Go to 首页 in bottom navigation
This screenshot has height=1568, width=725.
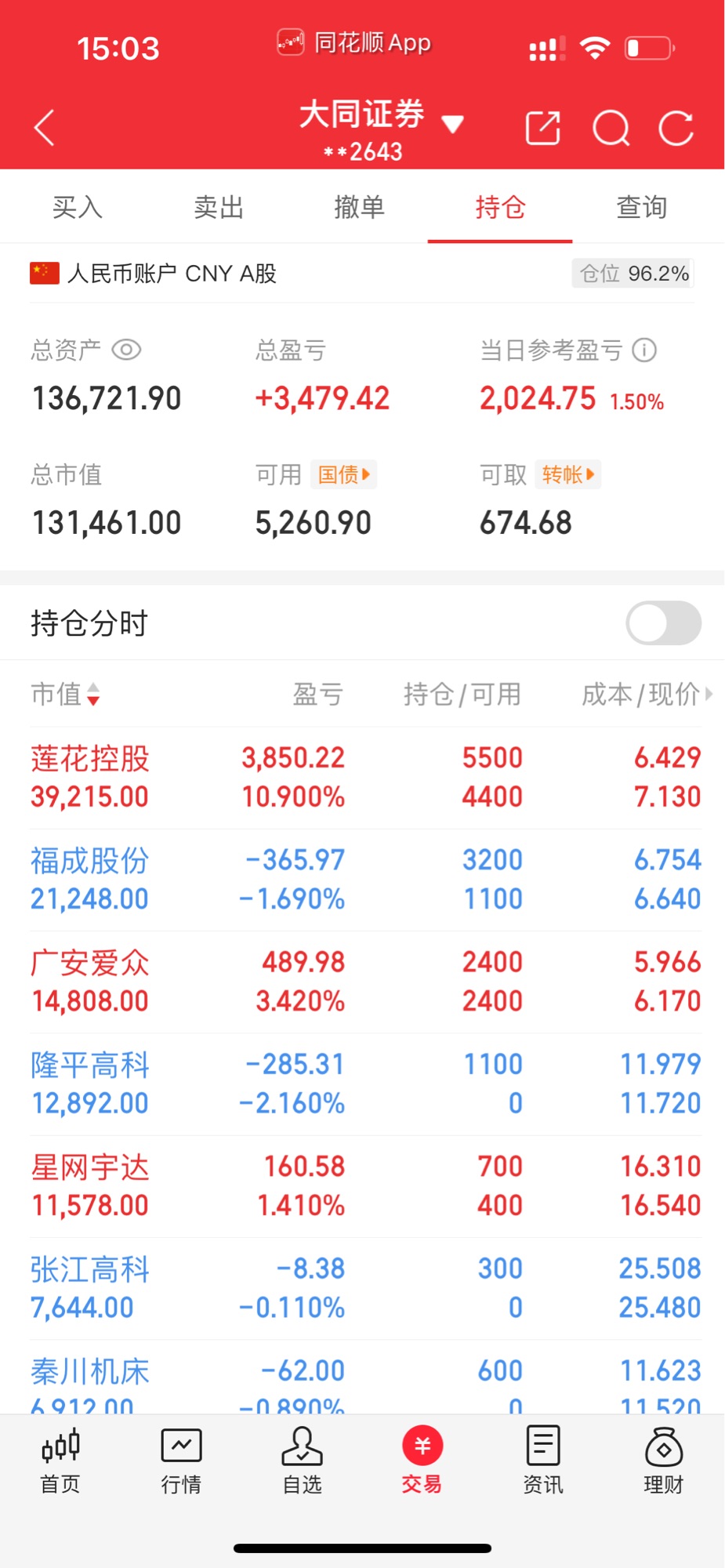coord(60,1461)
